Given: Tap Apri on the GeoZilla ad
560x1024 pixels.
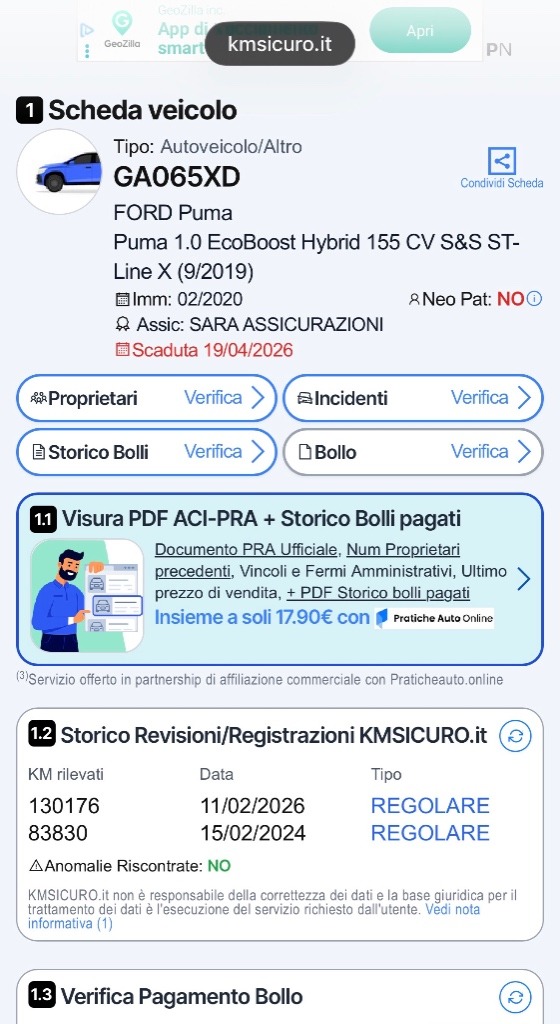Looking at the screenshot, I should tap(420, 31).
